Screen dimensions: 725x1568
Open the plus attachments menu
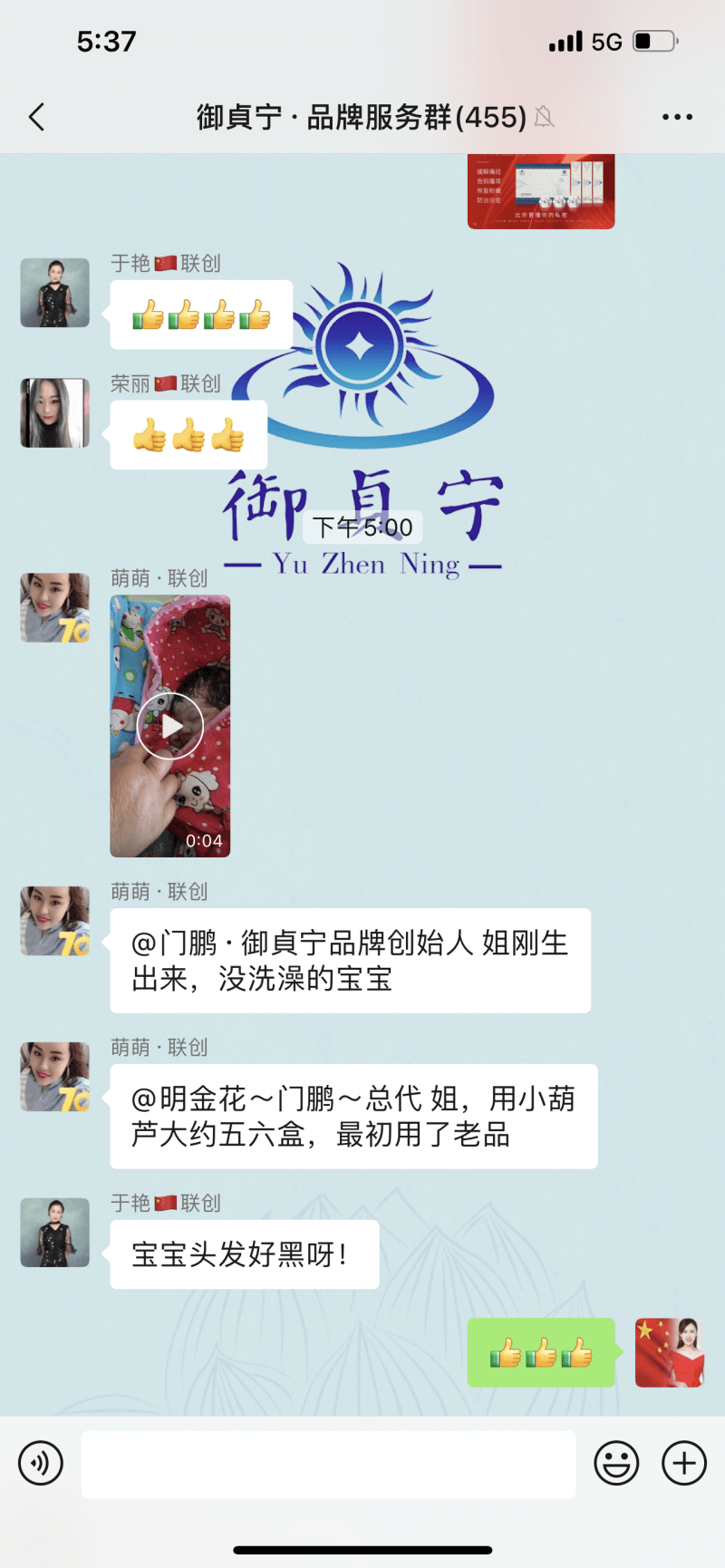tap(684, 1463)
